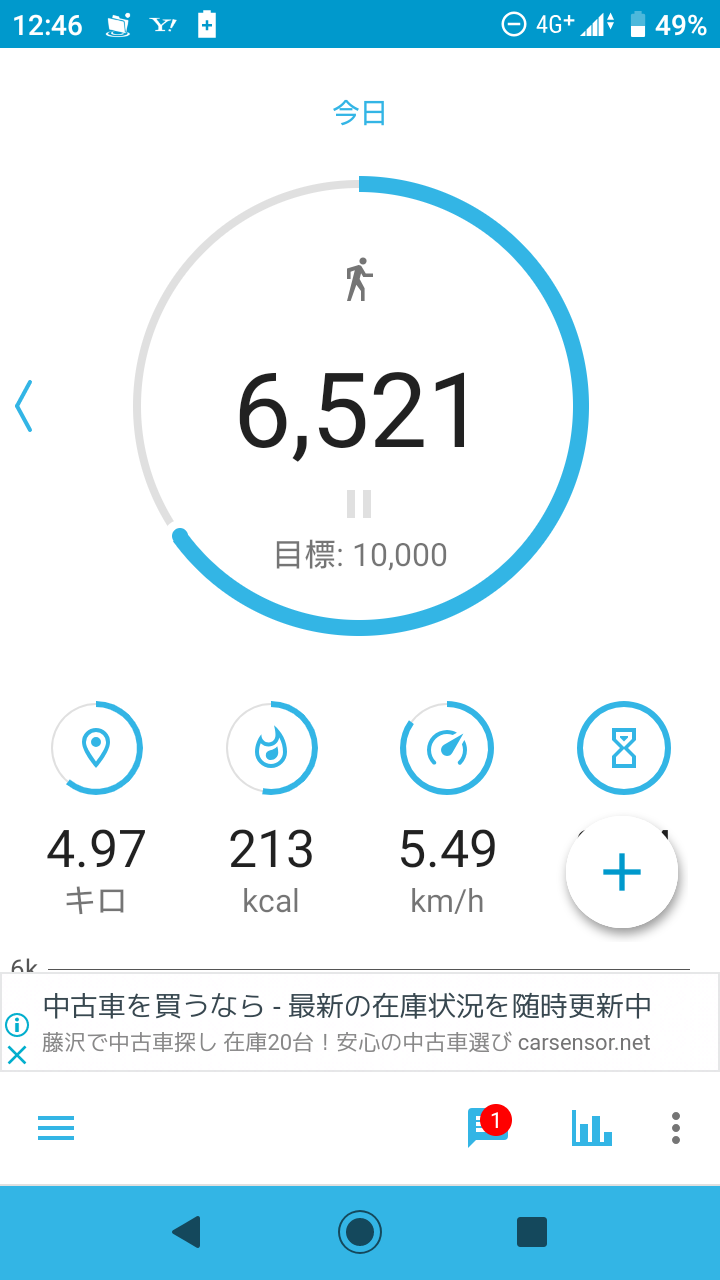
Task: Open the bar chart statistics
Action: (x=591, y=1128)
